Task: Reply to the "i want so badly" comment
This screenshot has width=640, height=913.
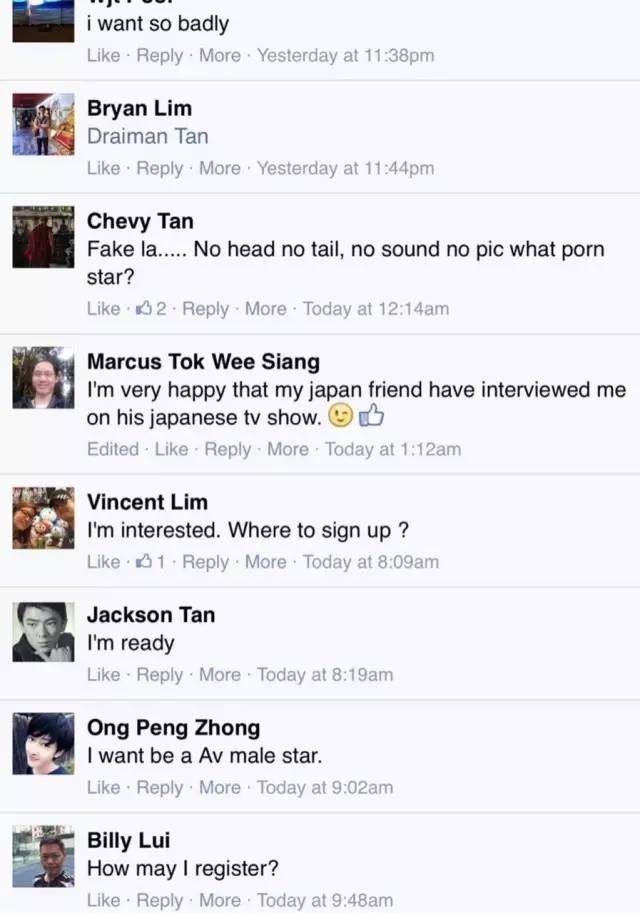Action: (x=160, y=55)
